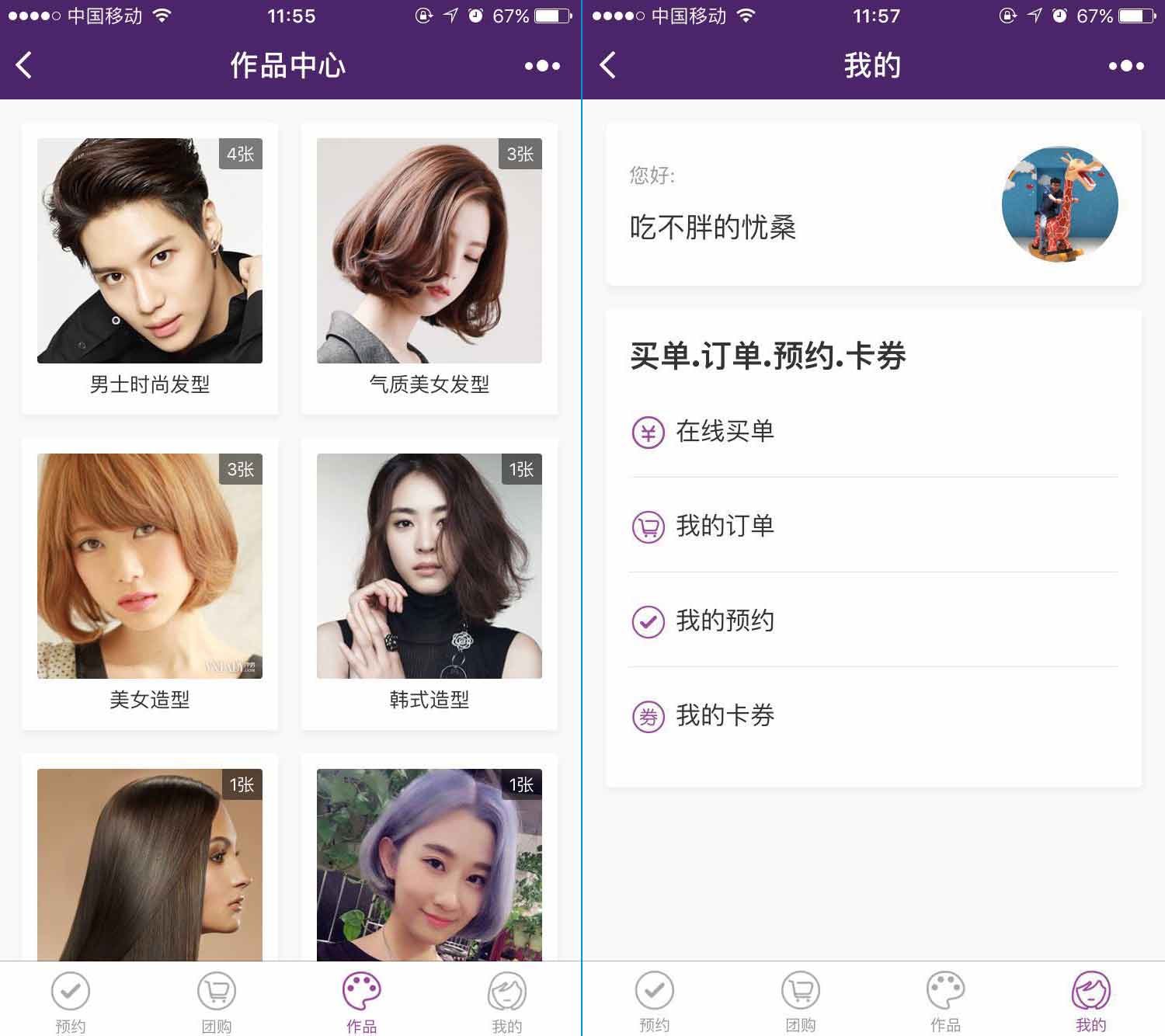Open 在线买单
The height and width of the screenshot is (1036, 1165).
coord(724,432)
